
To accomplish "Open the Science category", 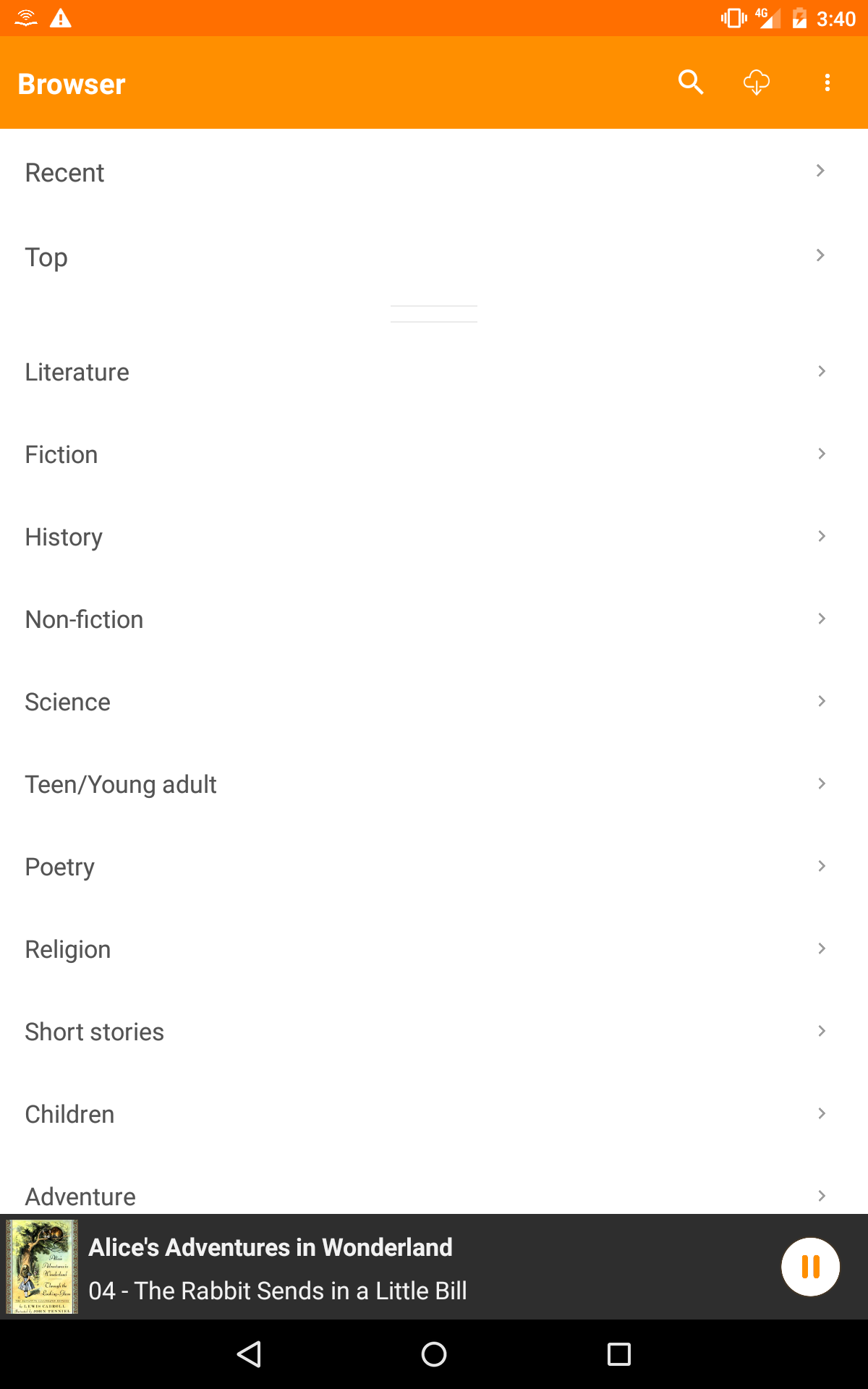I will [x=434, y=702].
